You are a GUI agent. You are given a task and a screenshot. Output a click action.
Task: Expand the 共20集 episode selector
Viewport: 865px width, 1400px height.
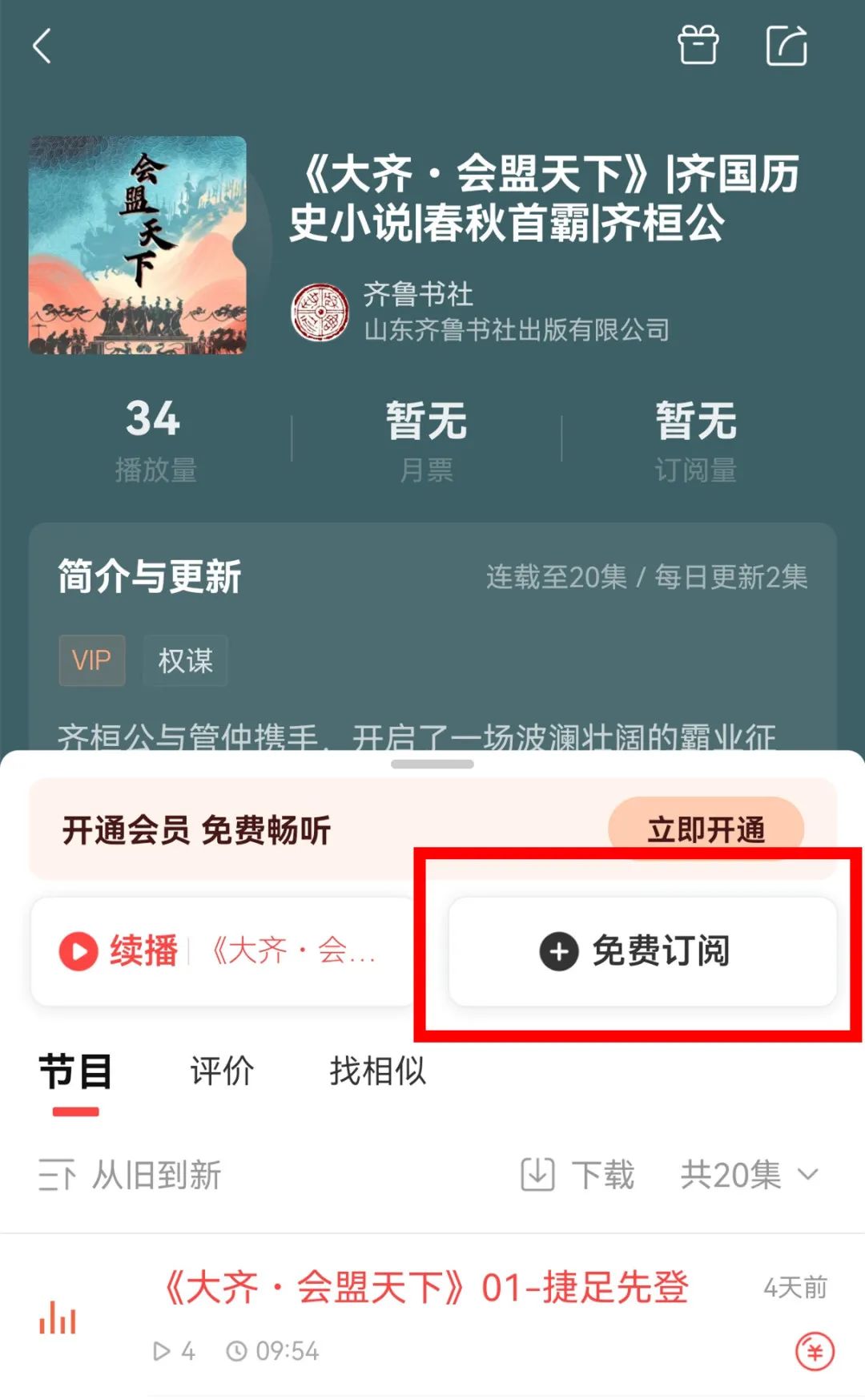pos(749,1176)
